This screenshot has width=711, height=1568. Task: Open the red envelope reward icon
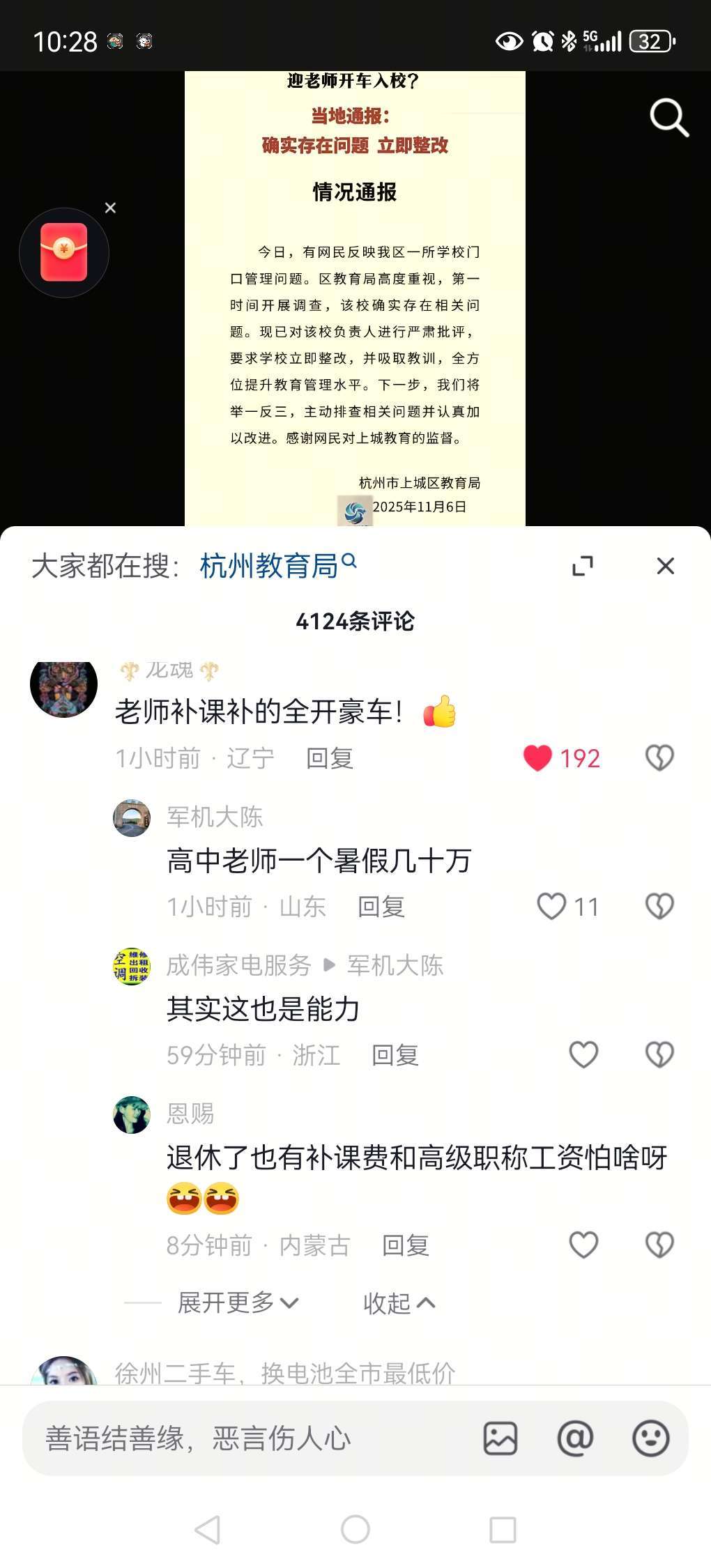click(x=64, y=252)
